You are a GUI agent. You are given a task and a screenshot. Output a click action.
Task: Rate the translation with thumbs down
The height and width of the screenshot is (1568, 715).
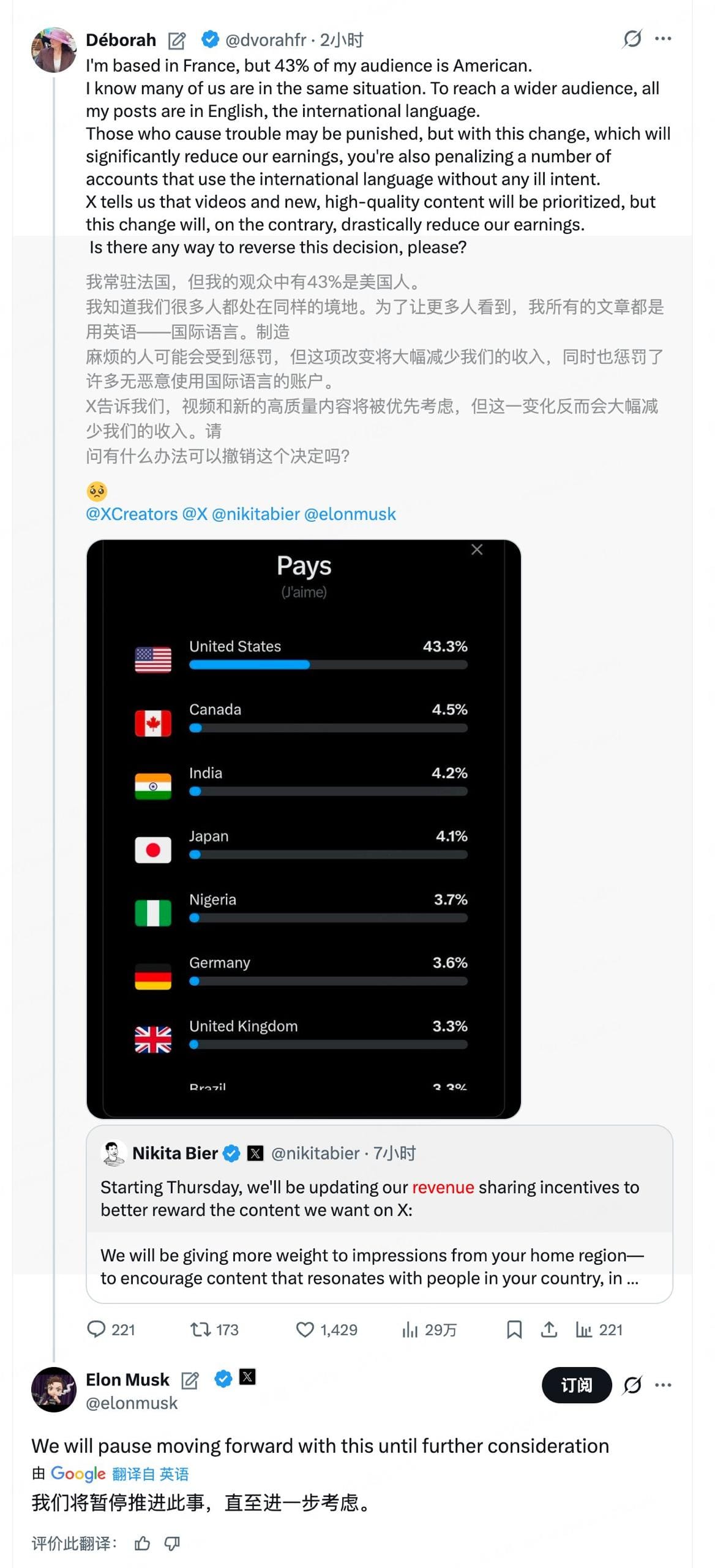(173, 1543)
